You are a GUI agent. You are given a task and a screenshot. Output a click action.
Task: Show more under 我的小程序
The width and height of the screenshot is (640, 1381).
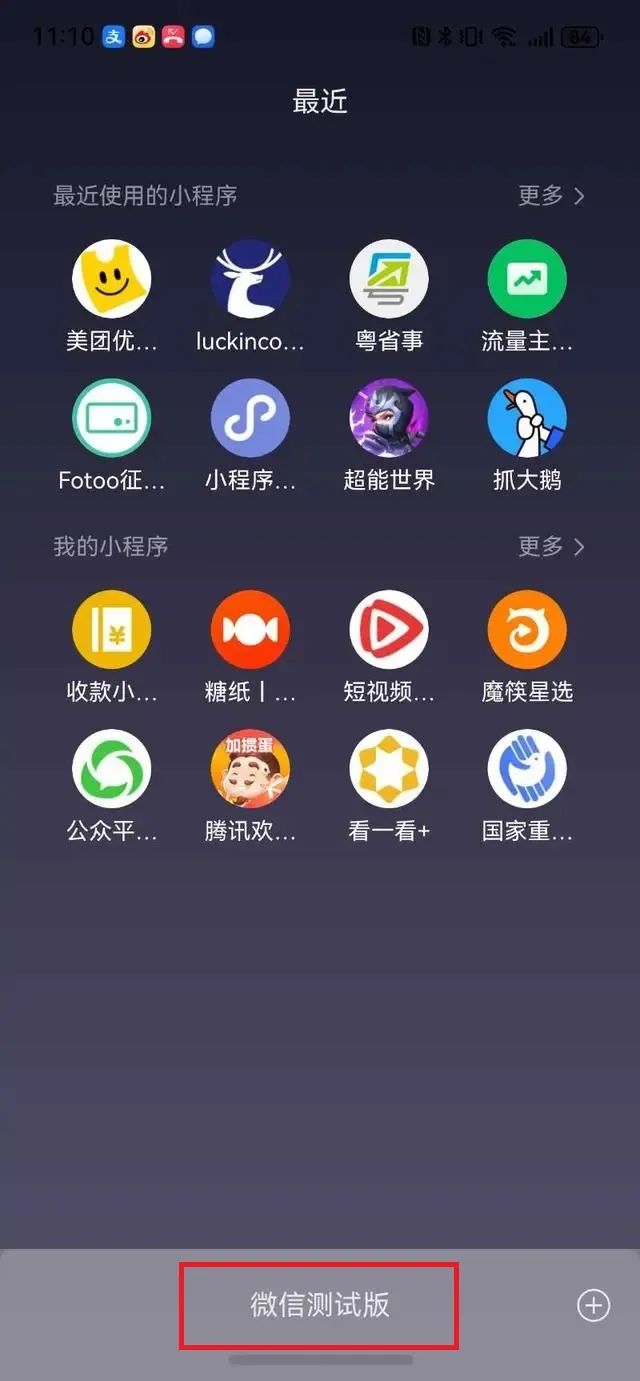(551, 546)
